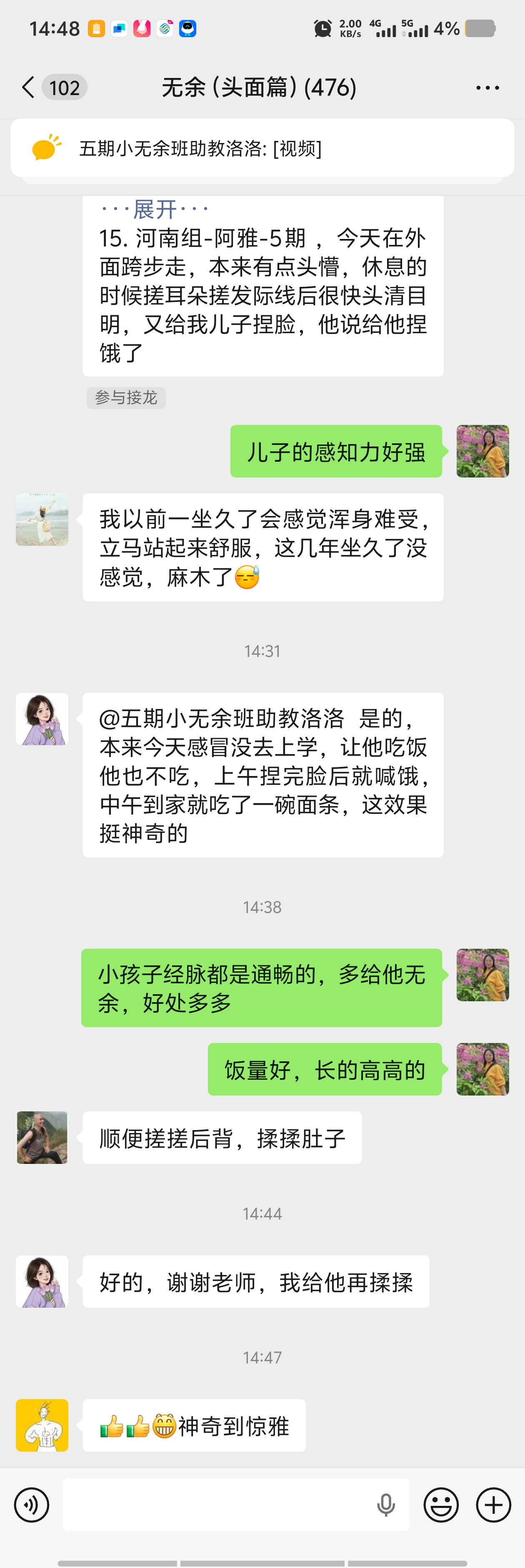Open the emoji sticker panel
This screenshot has height=1568, width=525.
tap(441, 1505)
